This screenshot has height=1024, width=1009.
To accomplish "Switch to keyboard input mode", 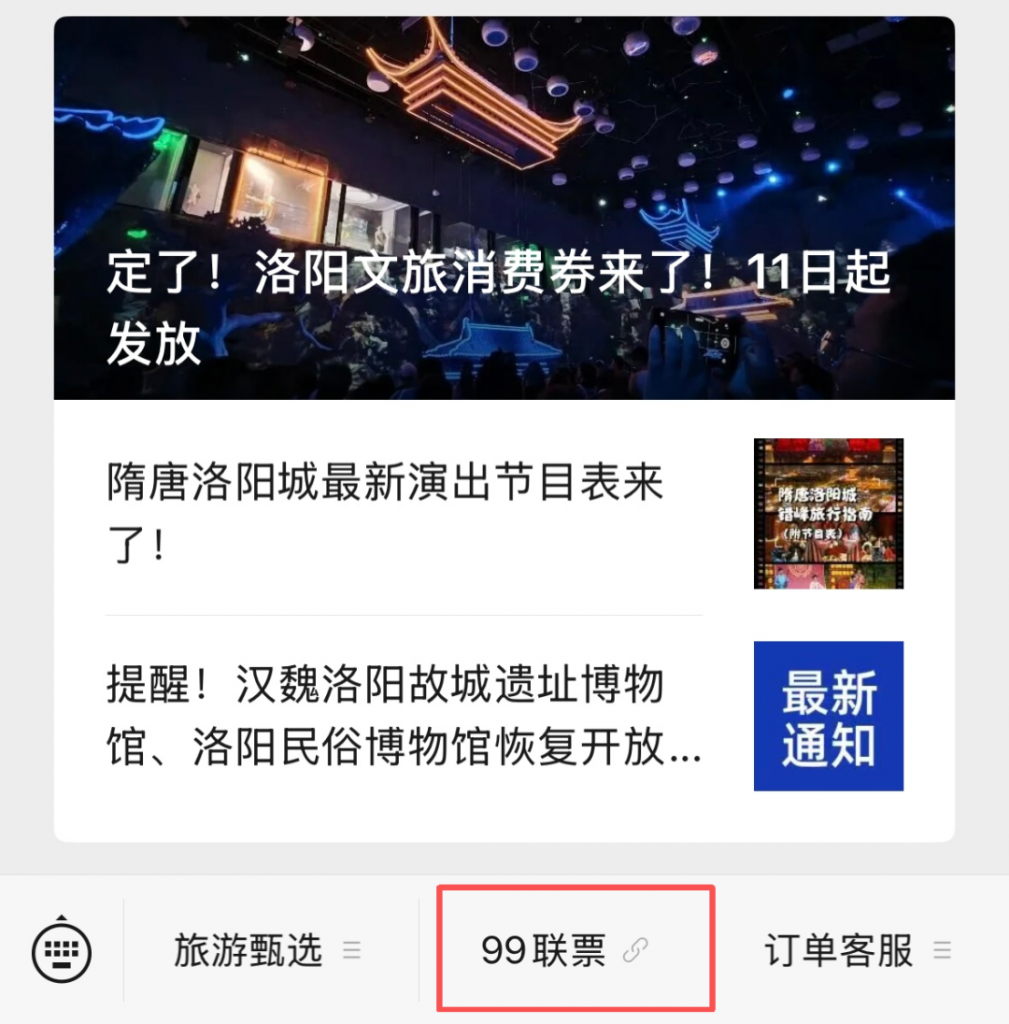I will tap(62, 949).
